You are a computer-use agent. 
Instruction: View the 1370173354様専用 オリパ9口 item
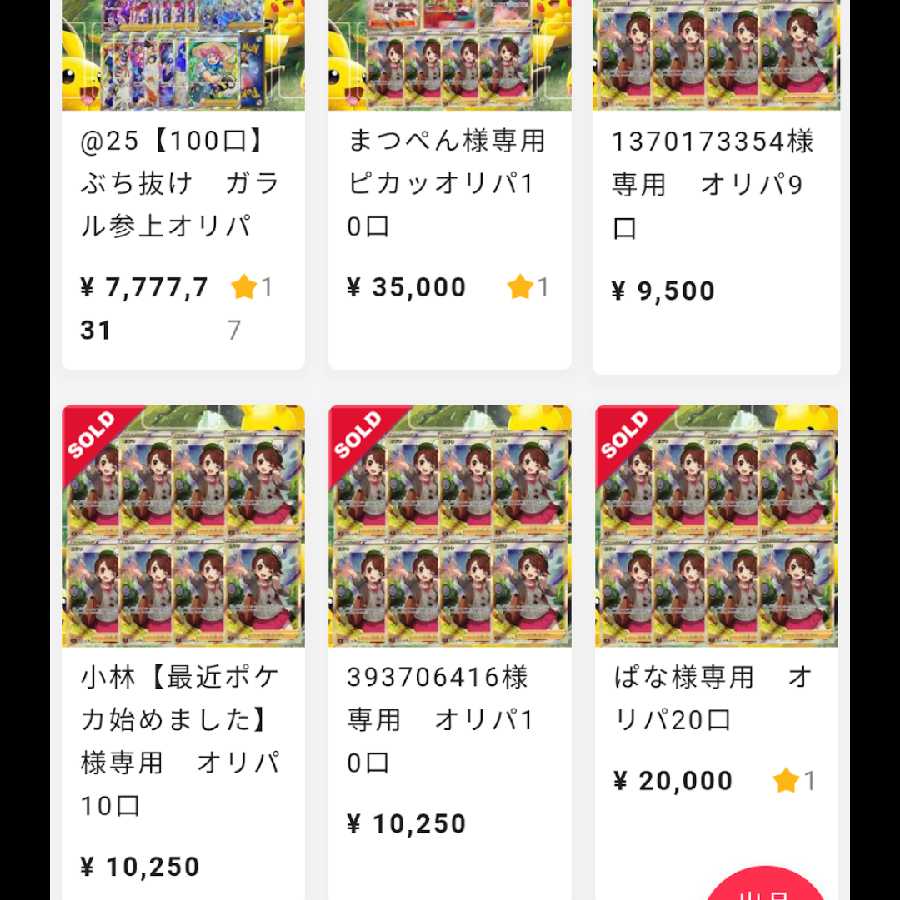[715, 184]
